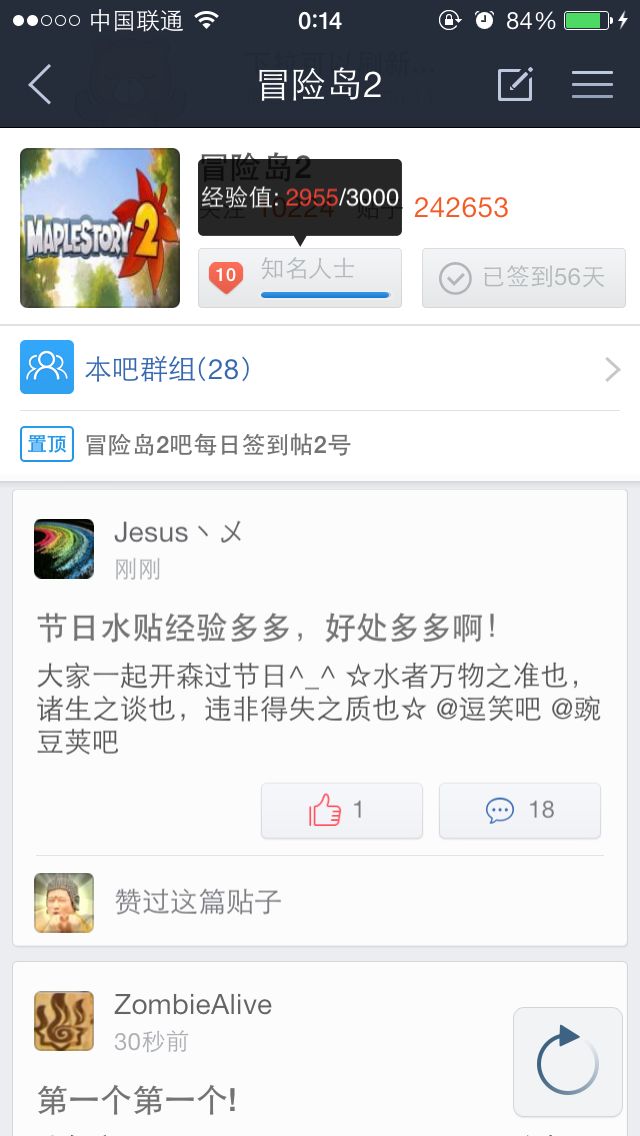640x1136 pixels.
Task: Tap the 知名人士 level badge
Action: [300, 277]
